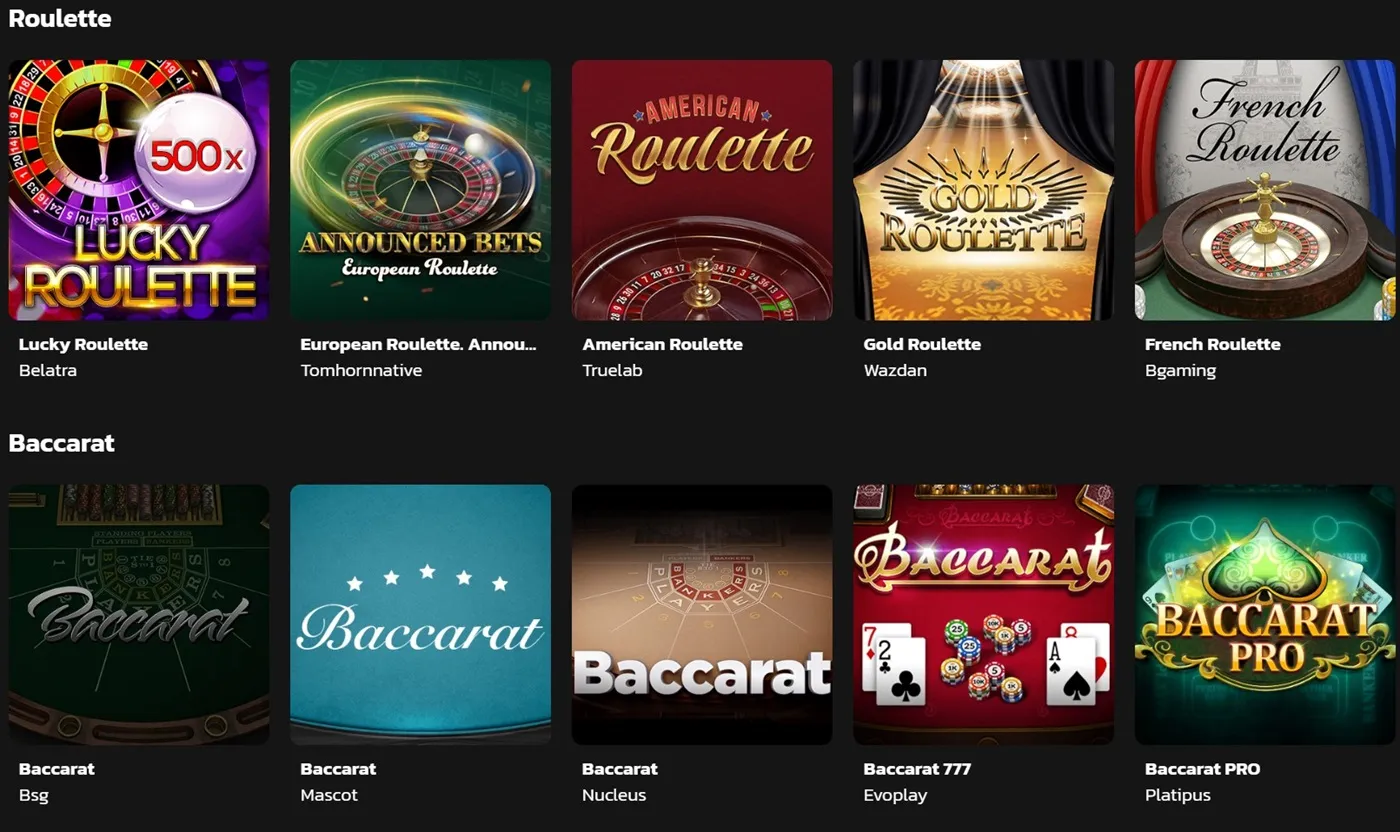Launch the Baccarat game by Nucleus
Screen dimensions: 1400x832
click(x=701, y=614)
